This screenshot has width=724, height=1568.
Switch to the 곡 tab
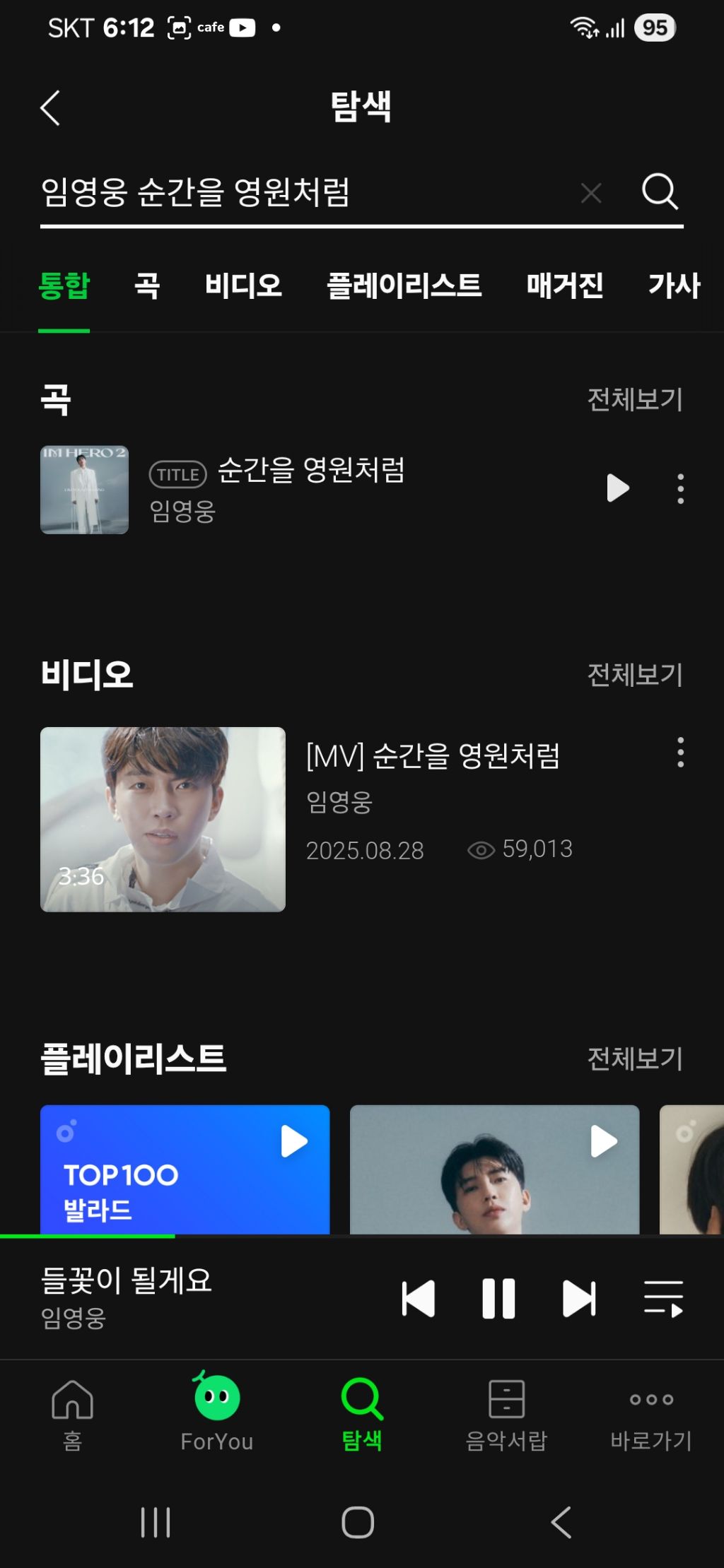[x=147, y=286]
